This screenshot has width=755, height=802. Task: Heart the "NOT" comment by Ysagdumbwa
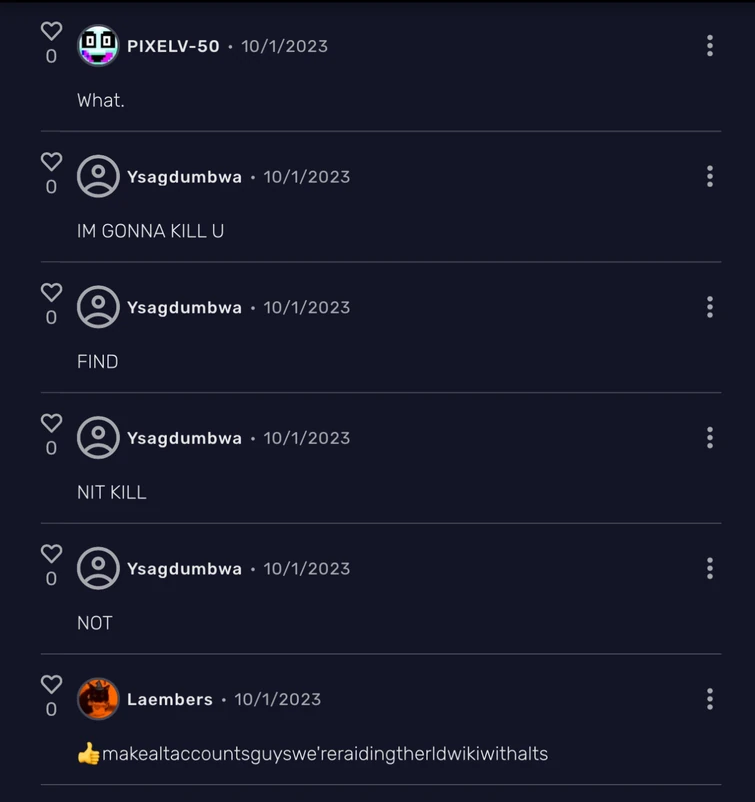pyautogui.click(x=51, y=554)
